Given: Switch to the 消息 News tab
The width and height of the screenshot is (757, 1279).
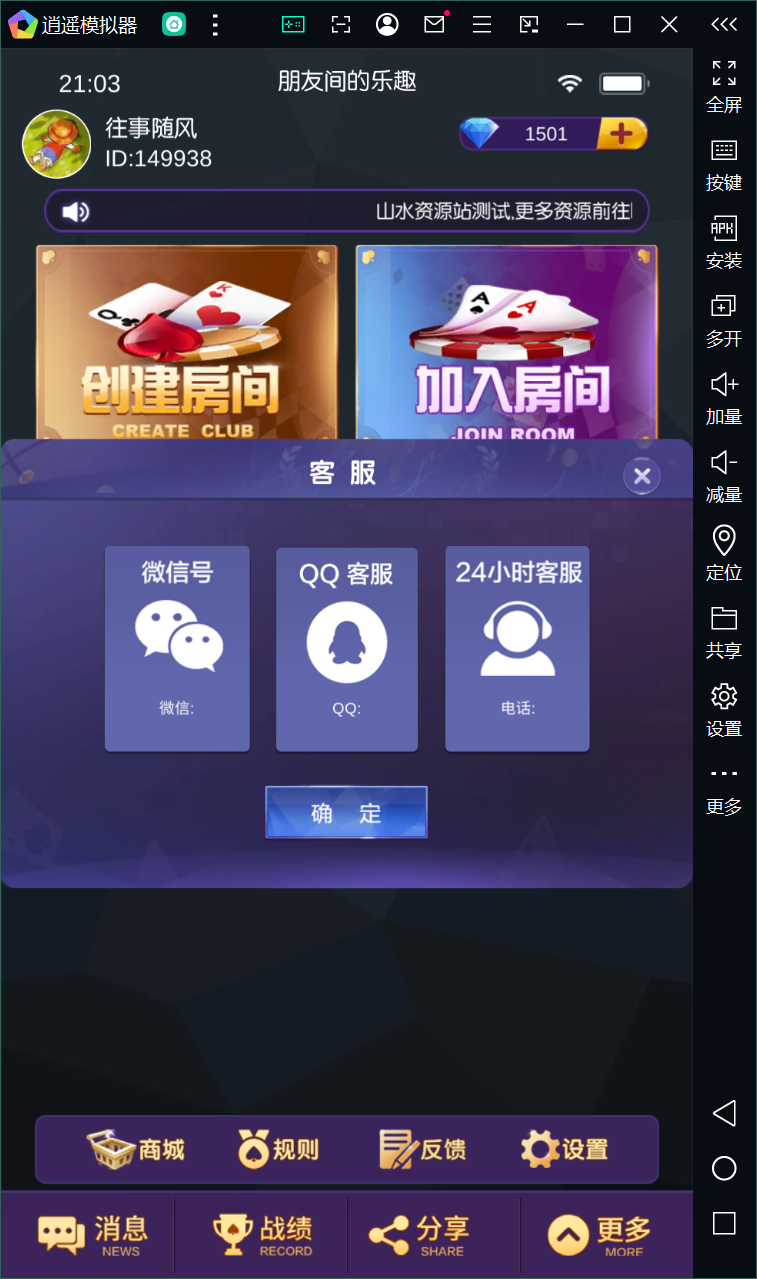Looking at the screenshot, I should click(x=92, y=1235).
